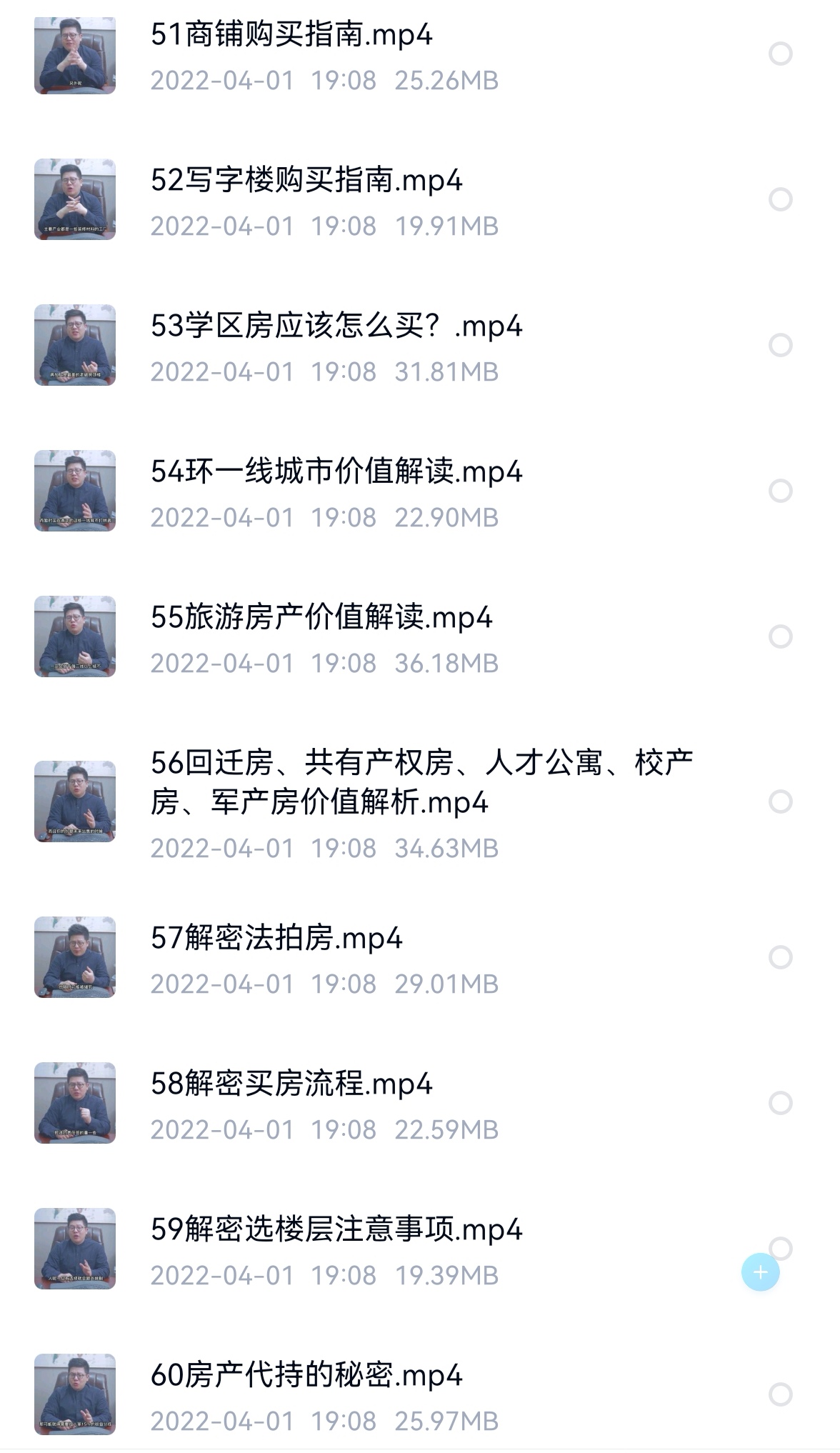Open the thumbnail of 60房产代持的秘密.mp4
Image resolution: width=840 pixels, height=1453 pixels.
click(x=75, y=1394)
